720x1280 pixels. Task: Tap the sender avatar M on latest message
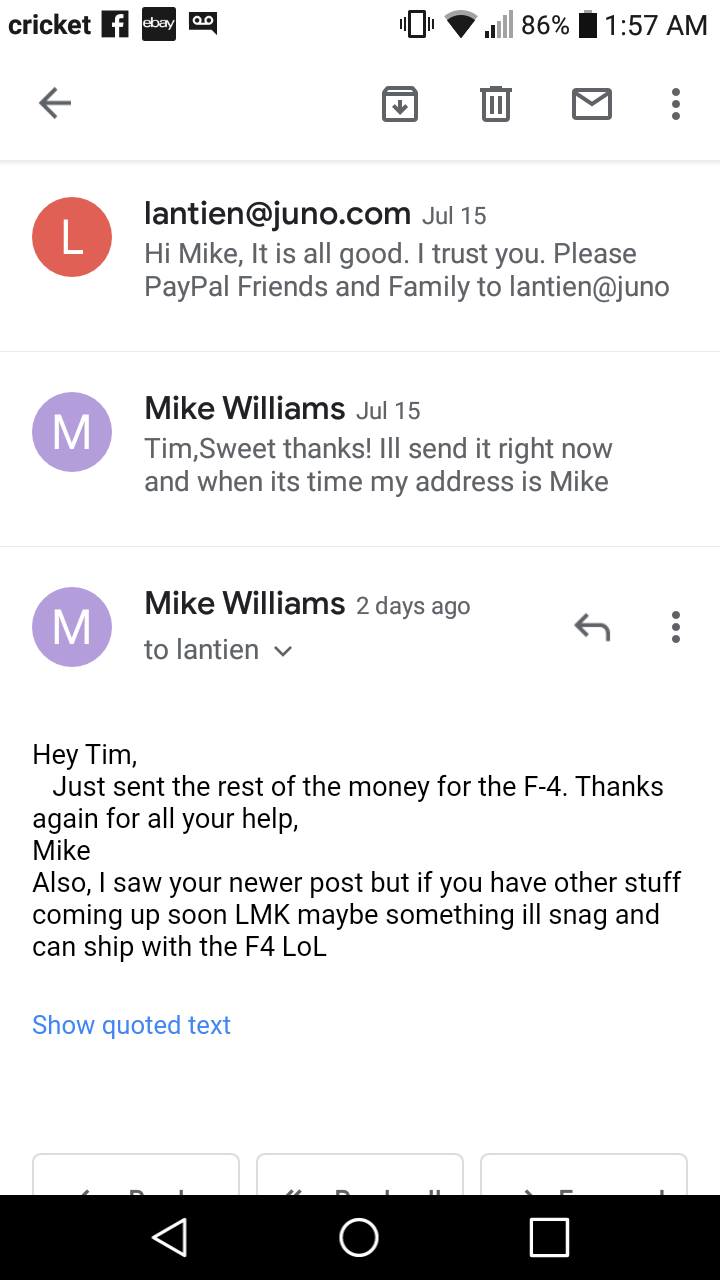click(71, 627)
